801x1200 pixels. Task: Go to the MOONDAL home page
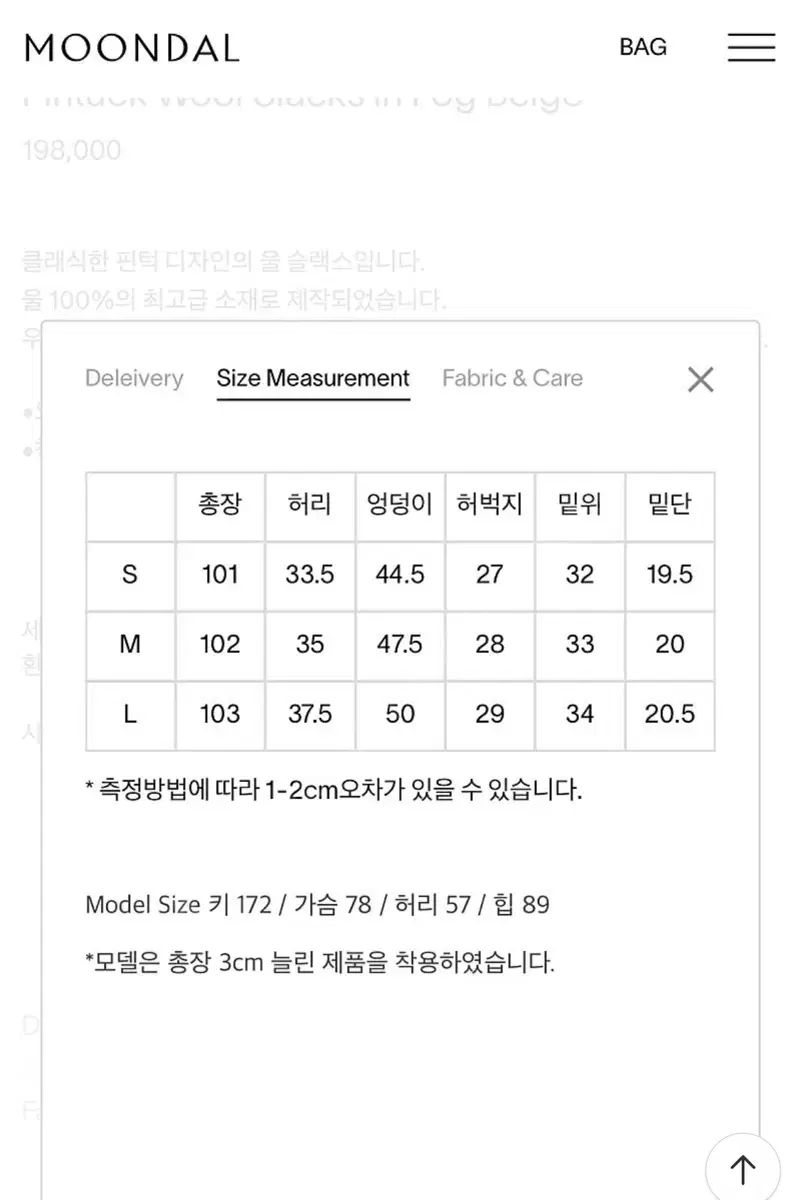[x=132, y=48]
